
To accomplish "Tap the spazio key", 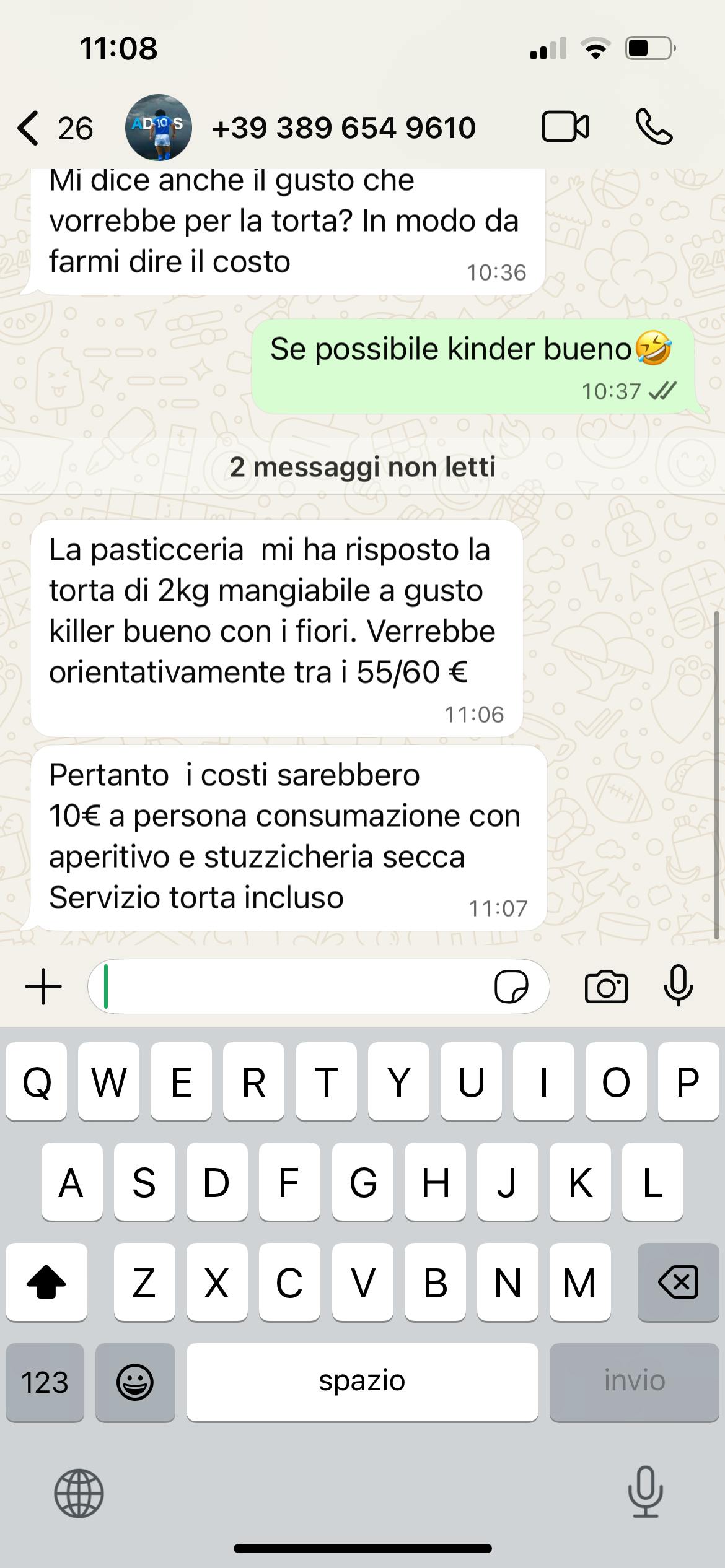I will (x=362, y=1382).
